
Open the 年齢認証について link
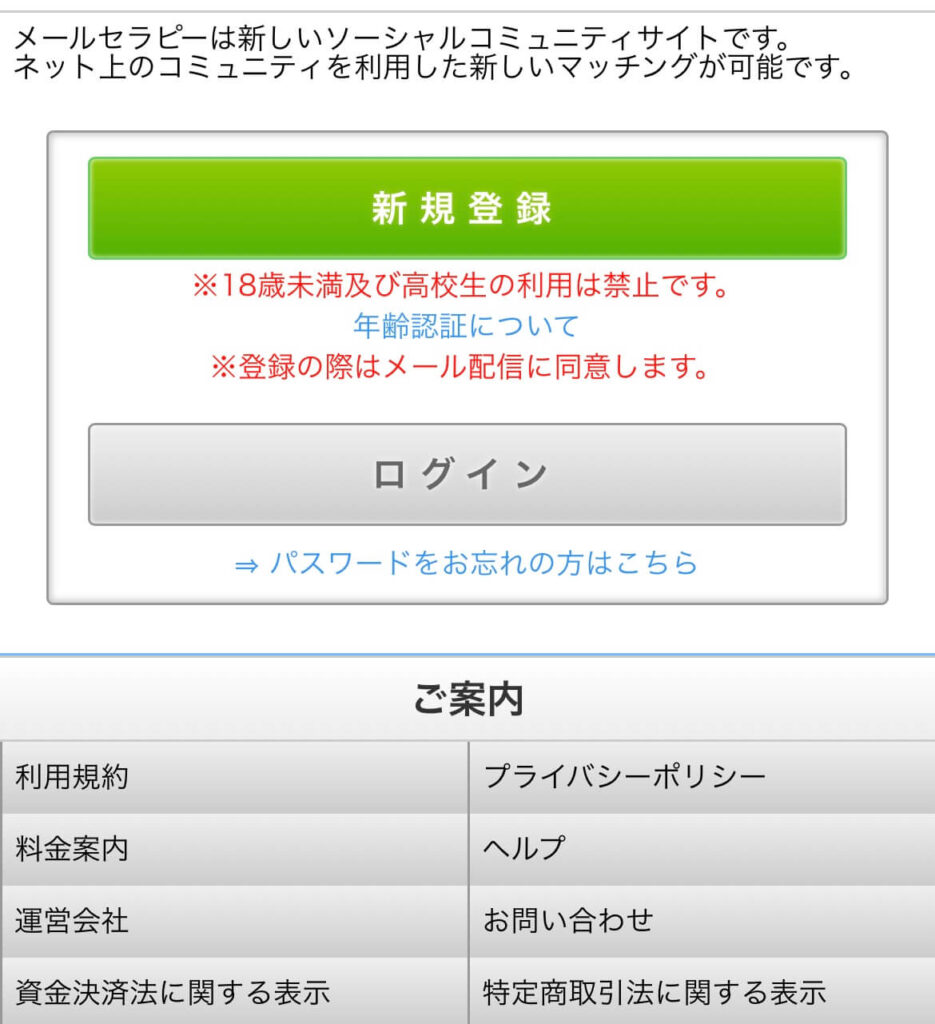tap(466, 326)
